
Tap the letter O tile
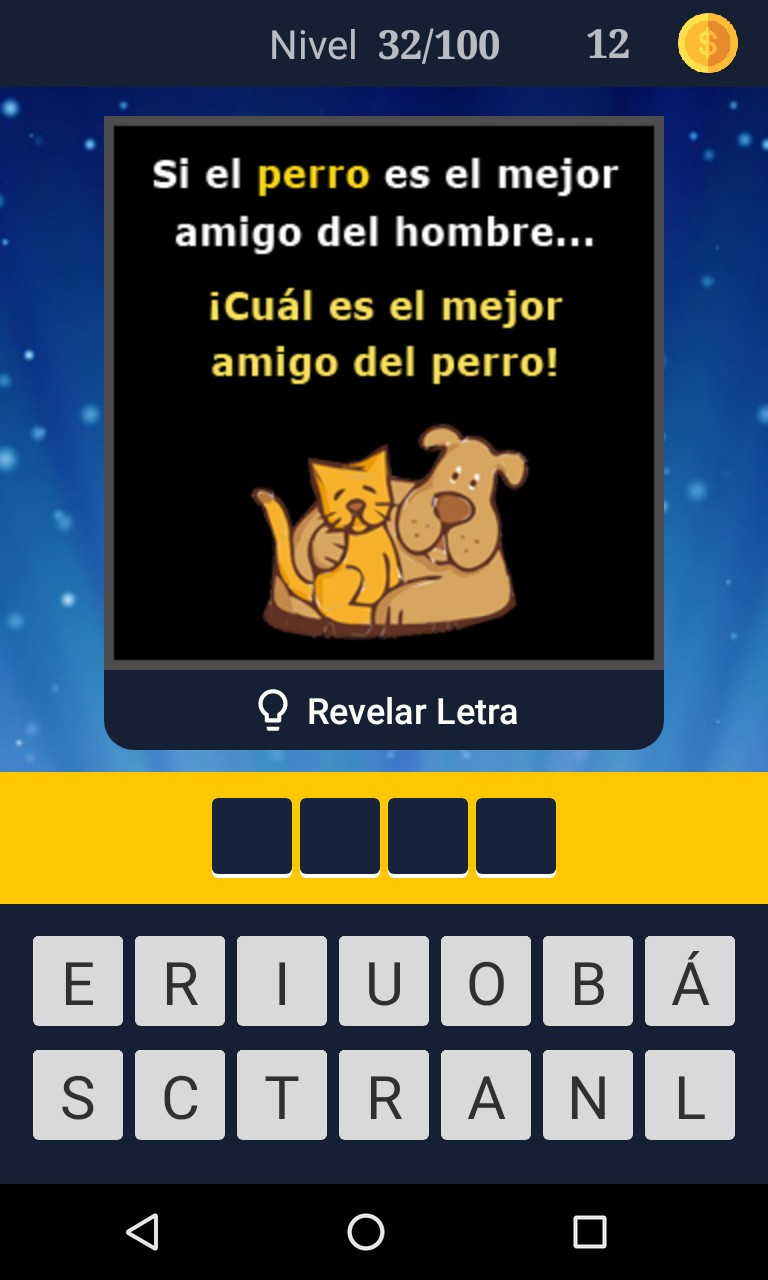click(486, 981)
